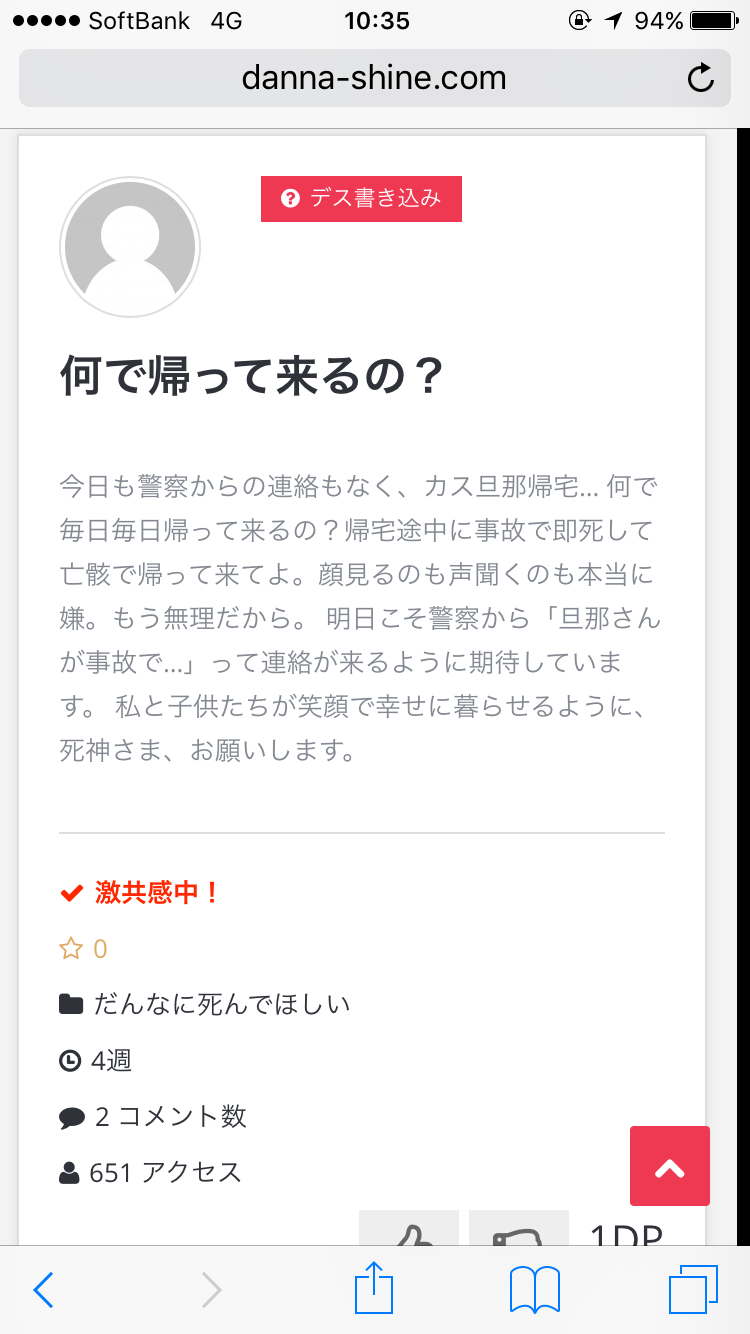Image resolution: width=750 pixels, height=1334 pixels.
Task: Show all open Safari tabs
Action: click(x=692, y=1290)
